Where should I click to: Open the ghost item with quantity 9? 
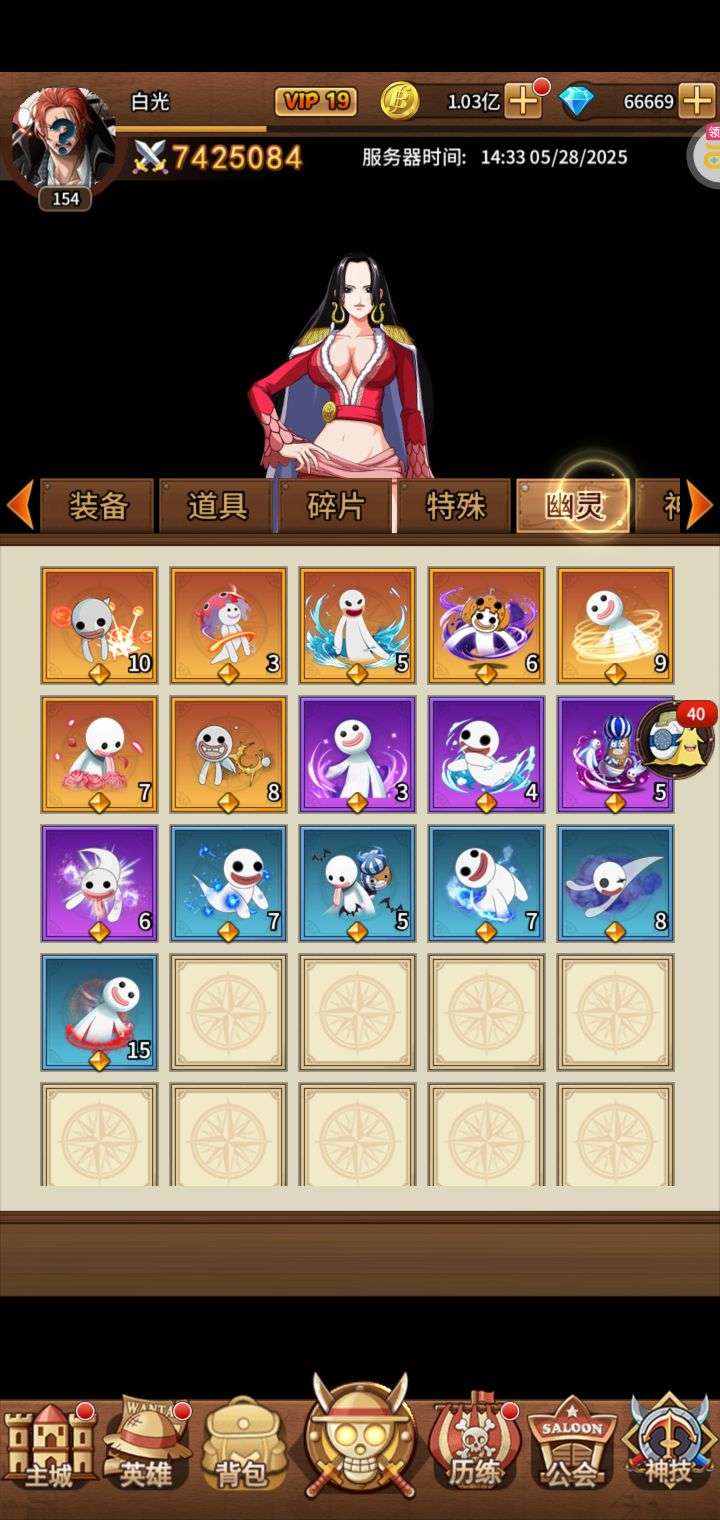pos(615,626)
